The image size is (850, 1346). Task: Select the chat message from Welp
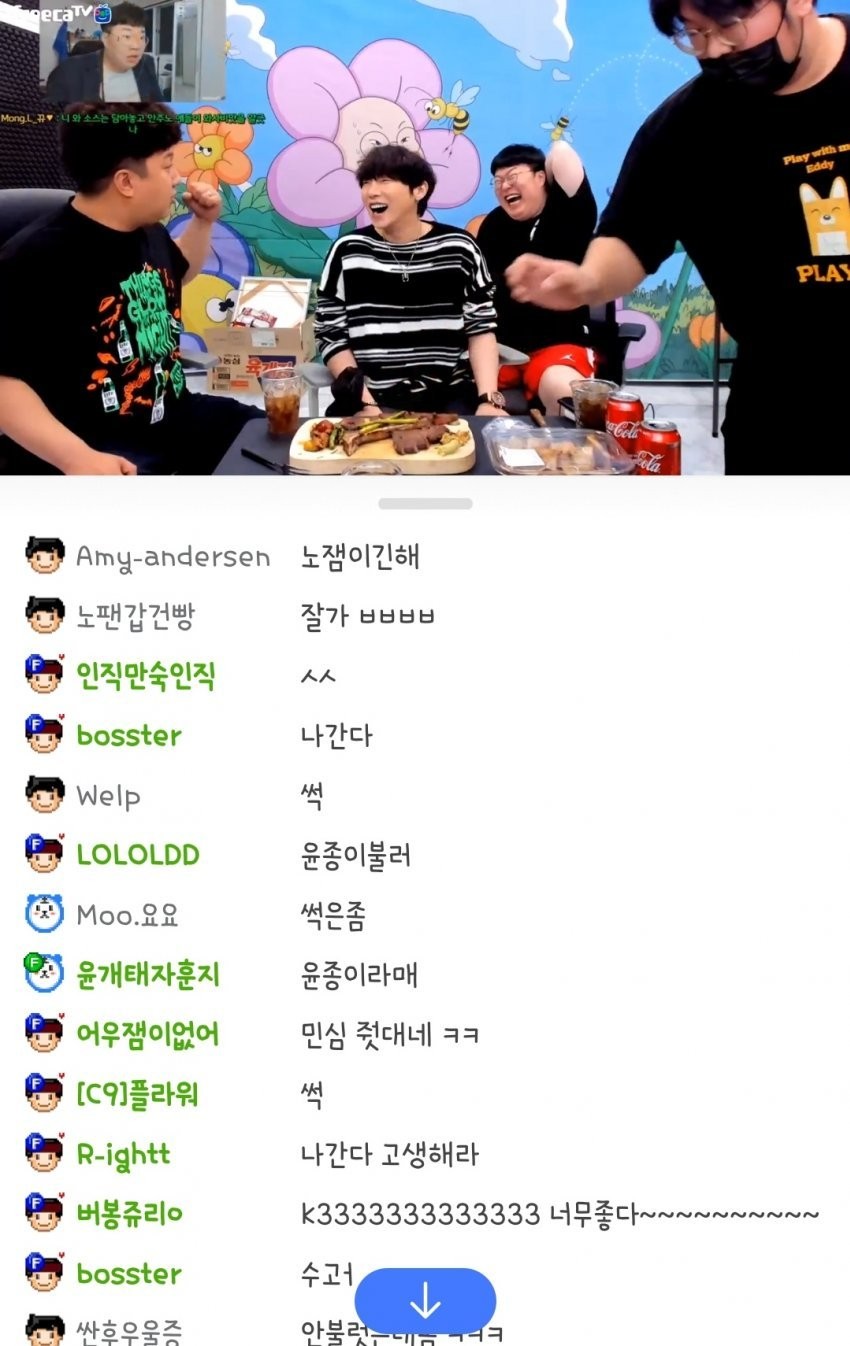click(x=312, y=796)
